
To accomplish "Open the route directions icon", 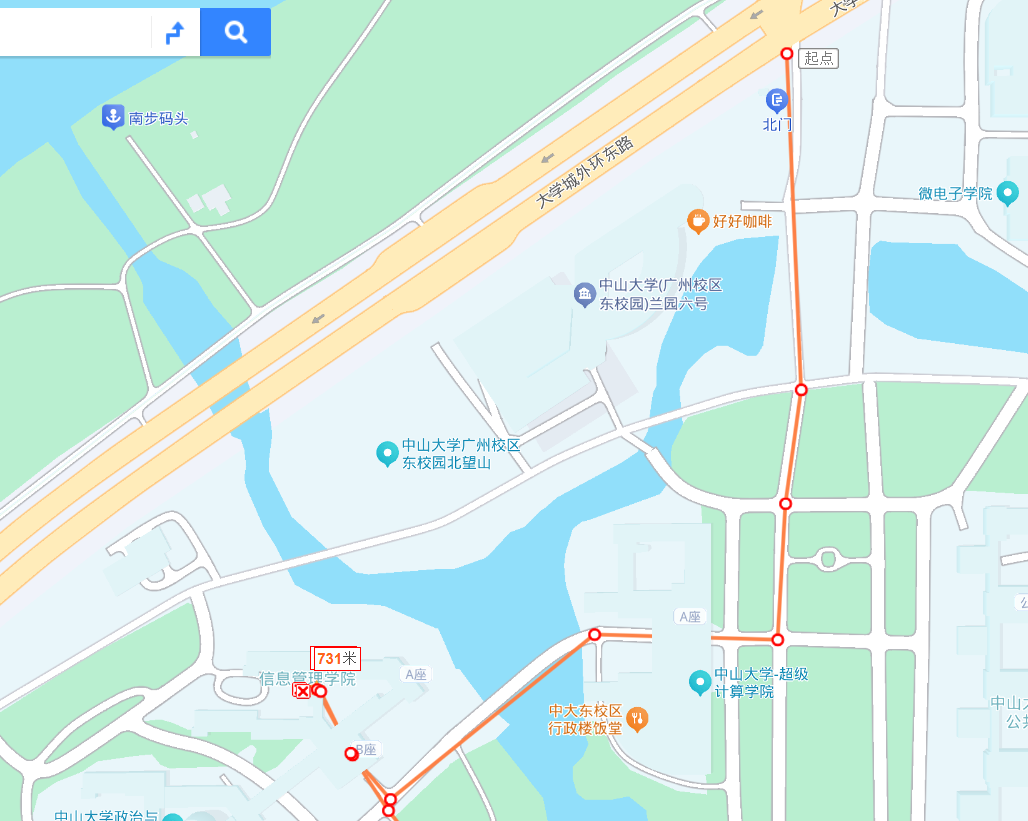I will [x=175, y=32].
